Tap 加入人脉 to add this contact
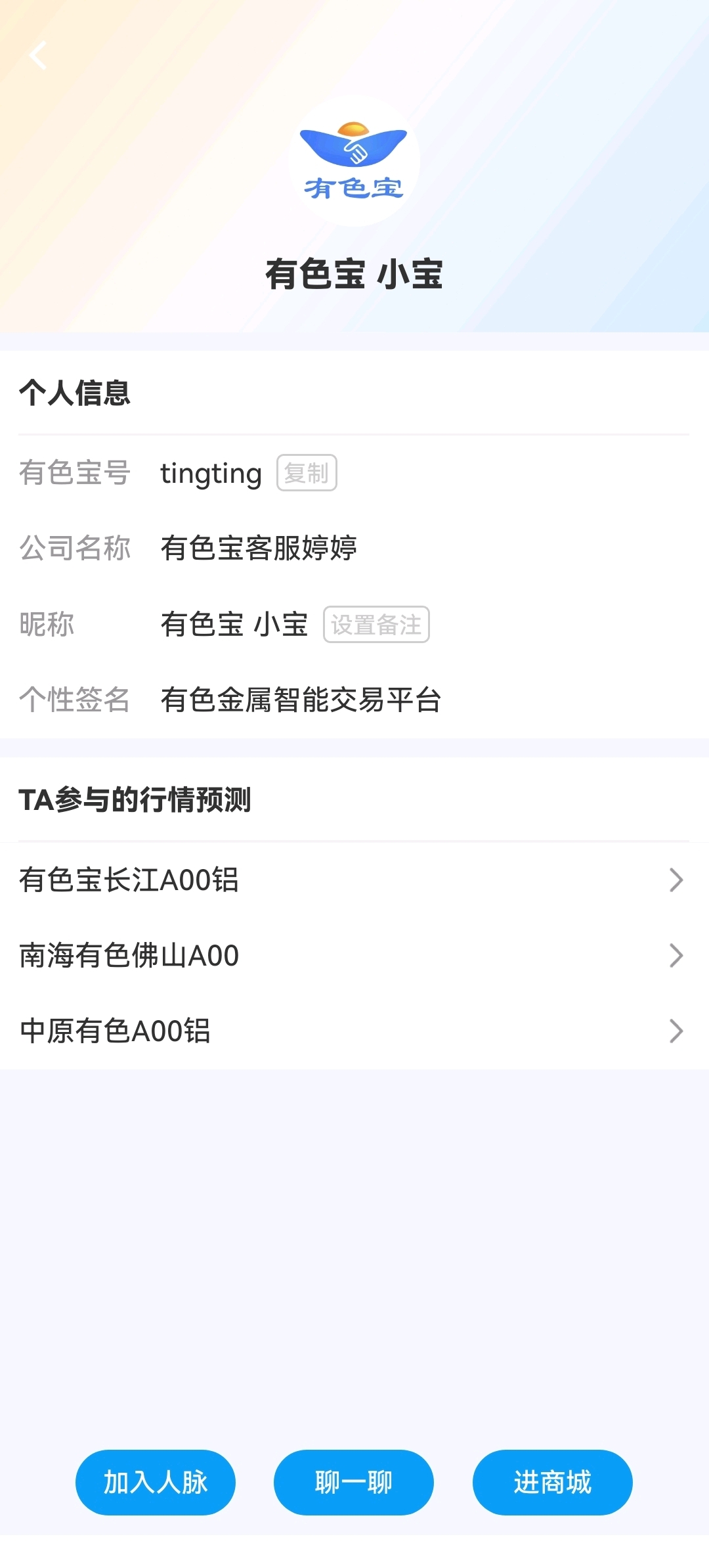This screenshot has height=1568, width=709. pos(156,1482)
